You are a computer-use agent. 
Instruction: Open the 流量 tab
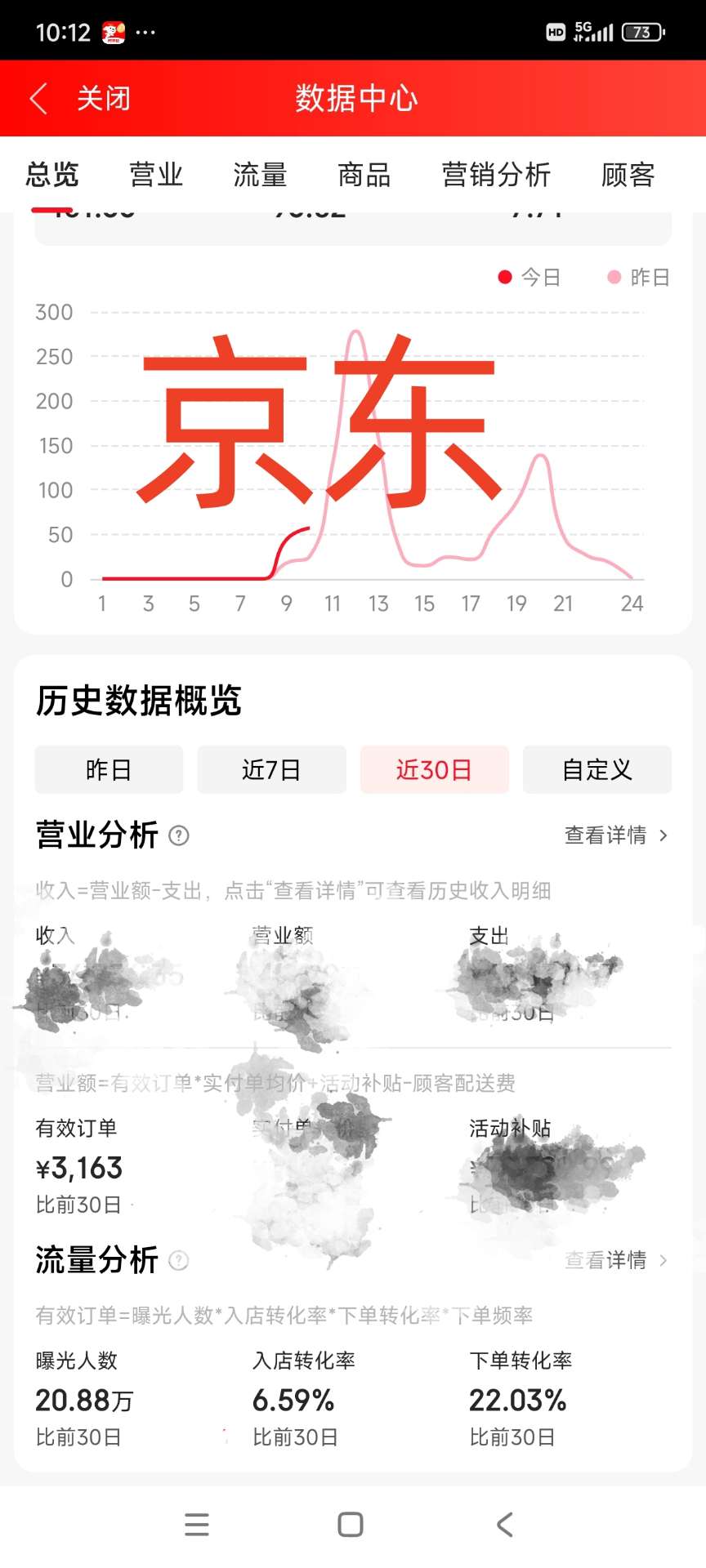click(260, 175)
